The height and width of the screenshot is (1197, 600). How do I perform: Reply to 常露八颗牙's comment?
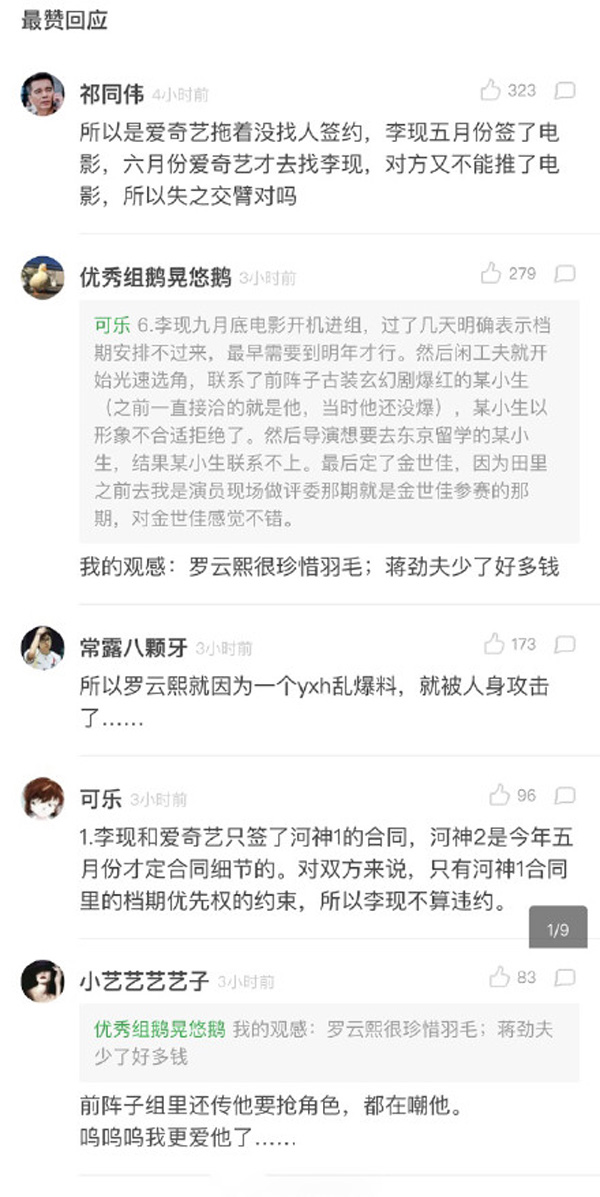click(565, 644)
